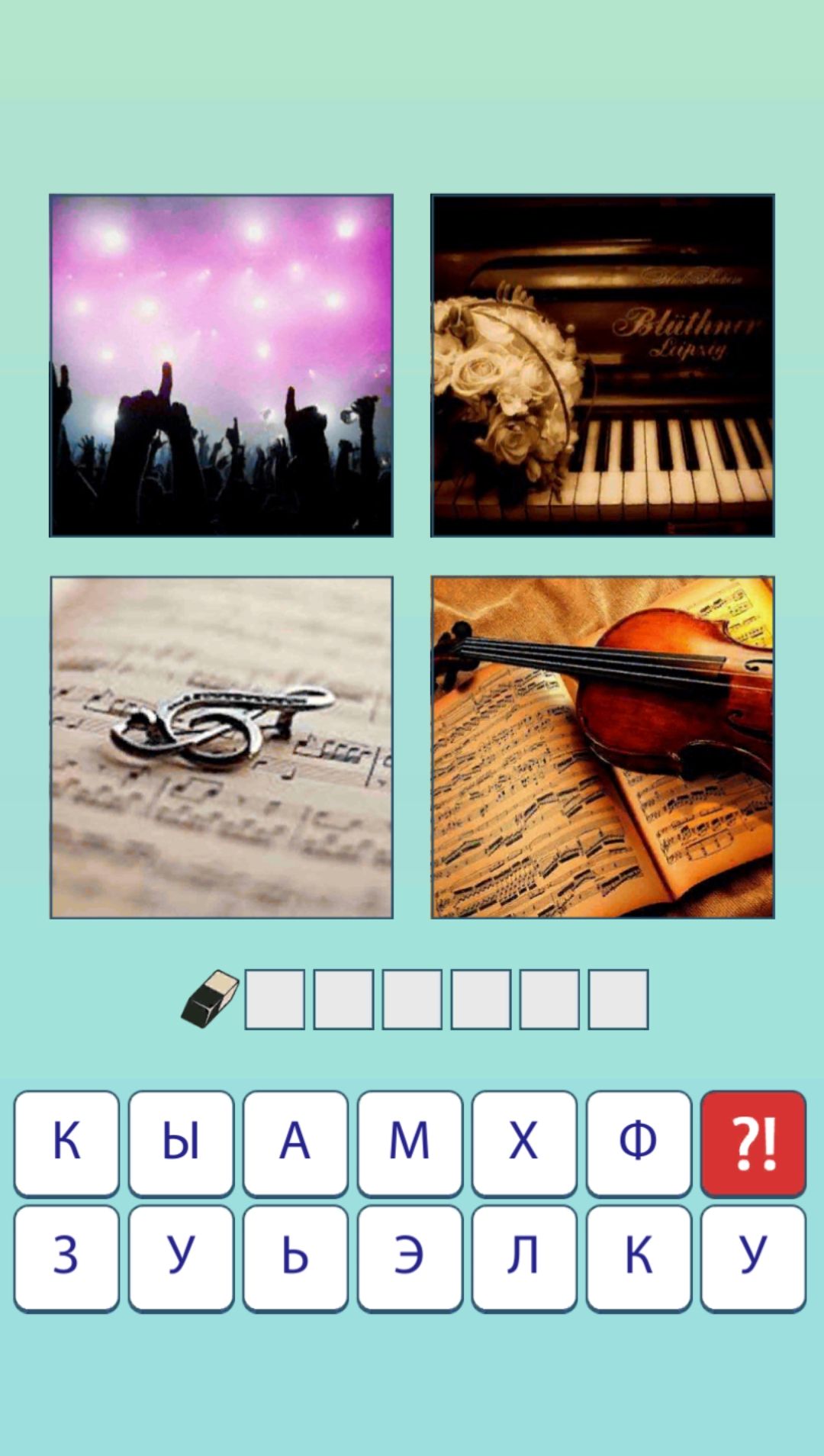Select the letter Л

tap(524, 1256)
